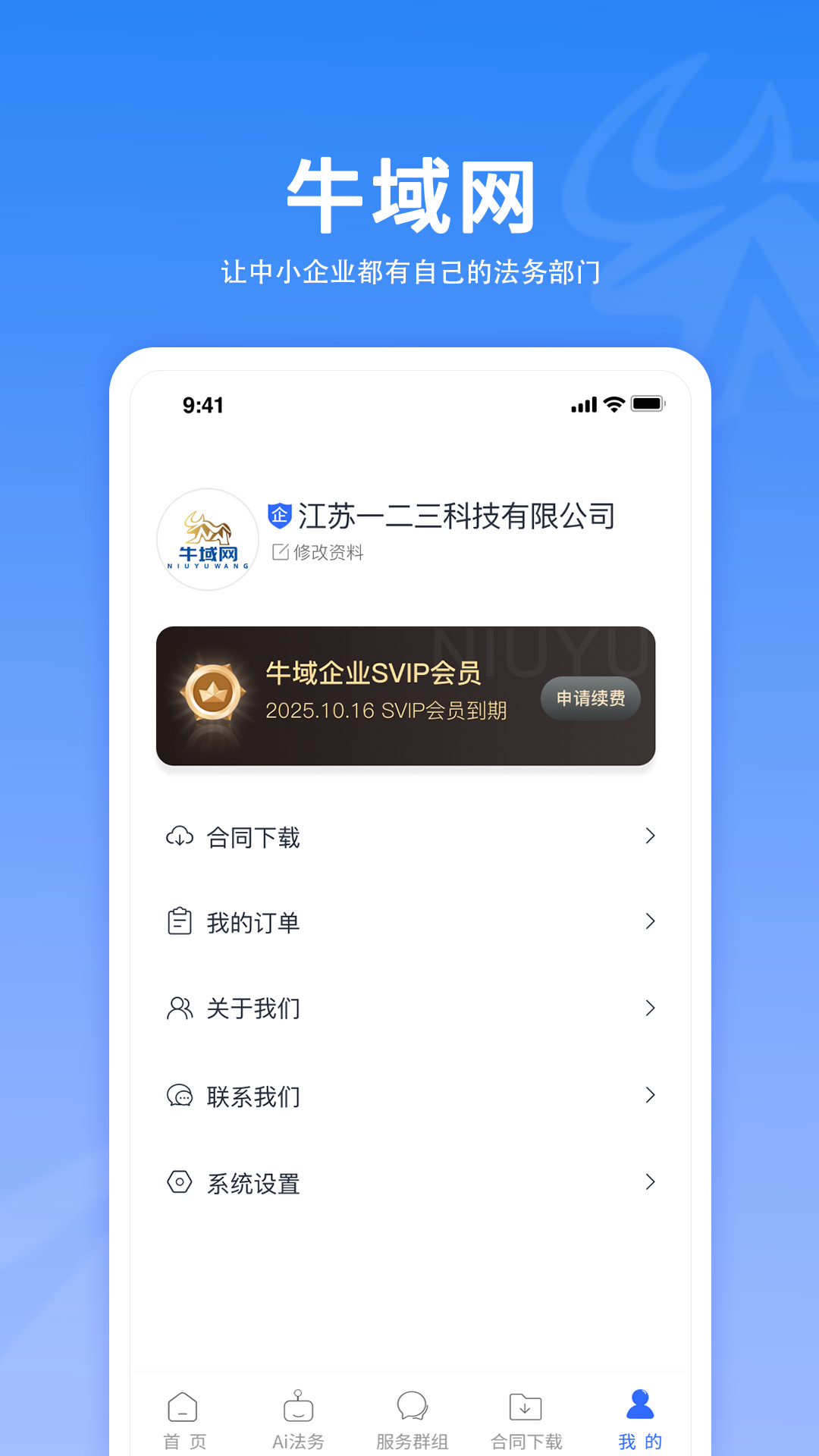Switch to the 服务群组 tab

click(x=412, y=1418)
